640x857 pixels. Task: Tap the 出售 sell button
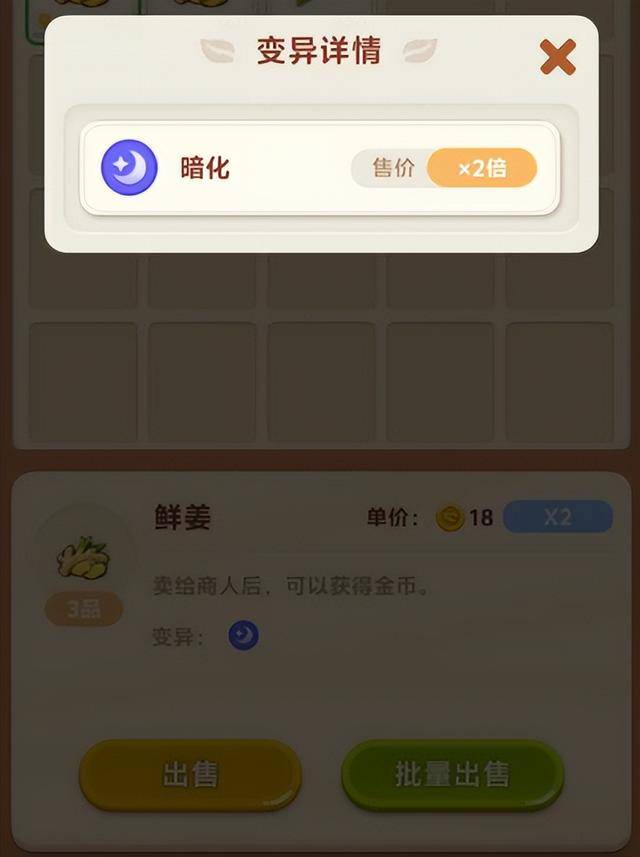pyautogui.click(x=190, y=774)
